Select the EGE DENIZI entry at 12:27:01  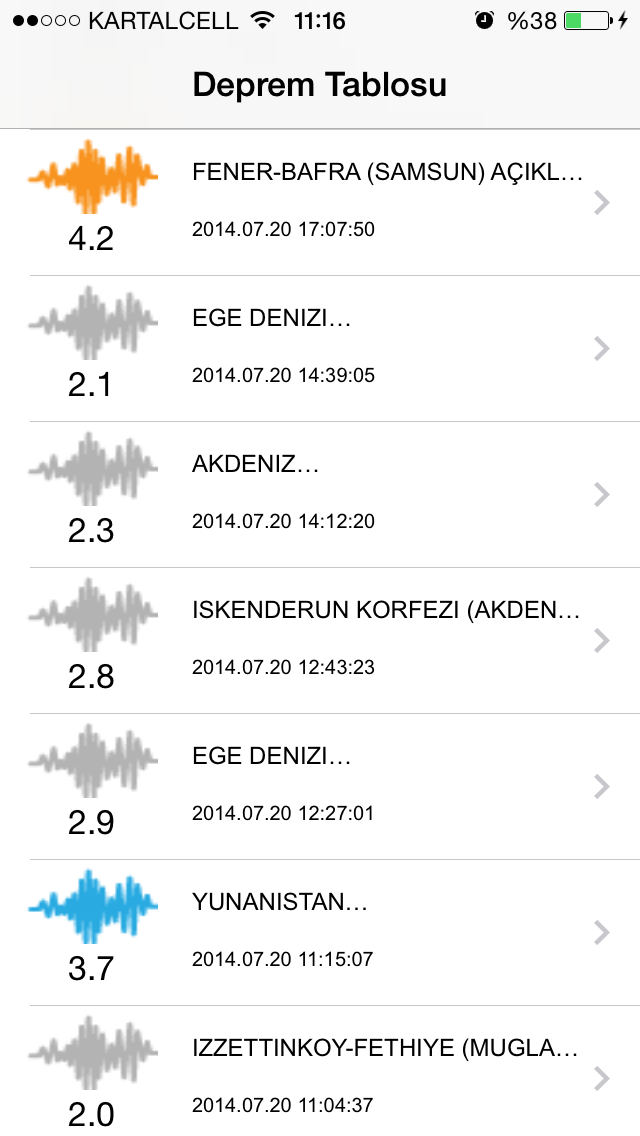tap(320, 786)
